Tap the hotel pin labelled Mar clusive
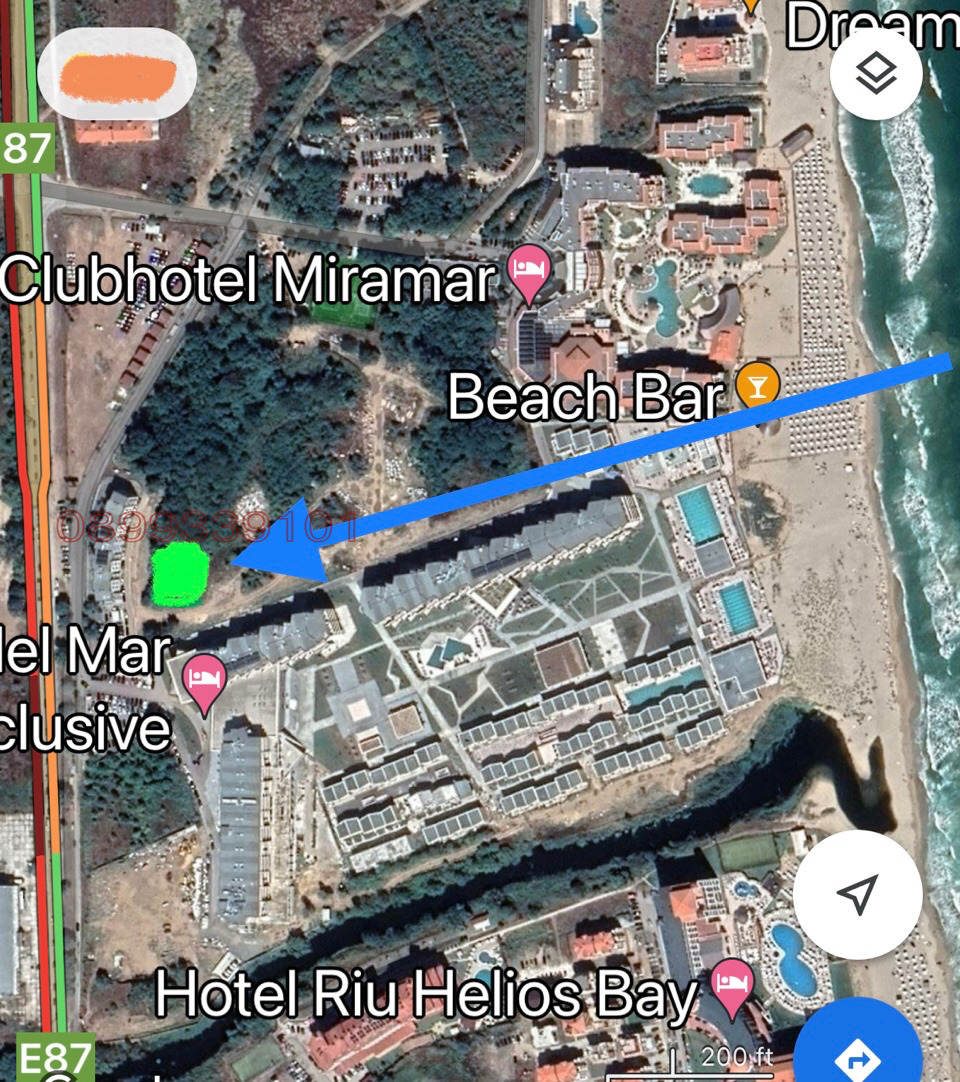 (x=205, y=682)
